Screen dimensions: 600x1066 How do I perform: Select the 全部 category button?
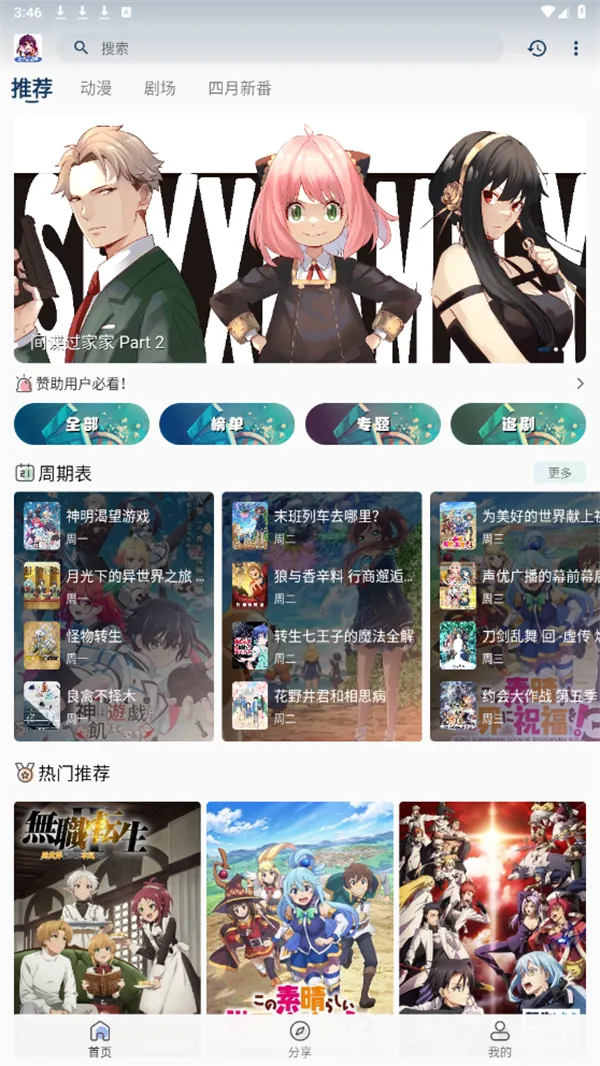coord(82,423)
